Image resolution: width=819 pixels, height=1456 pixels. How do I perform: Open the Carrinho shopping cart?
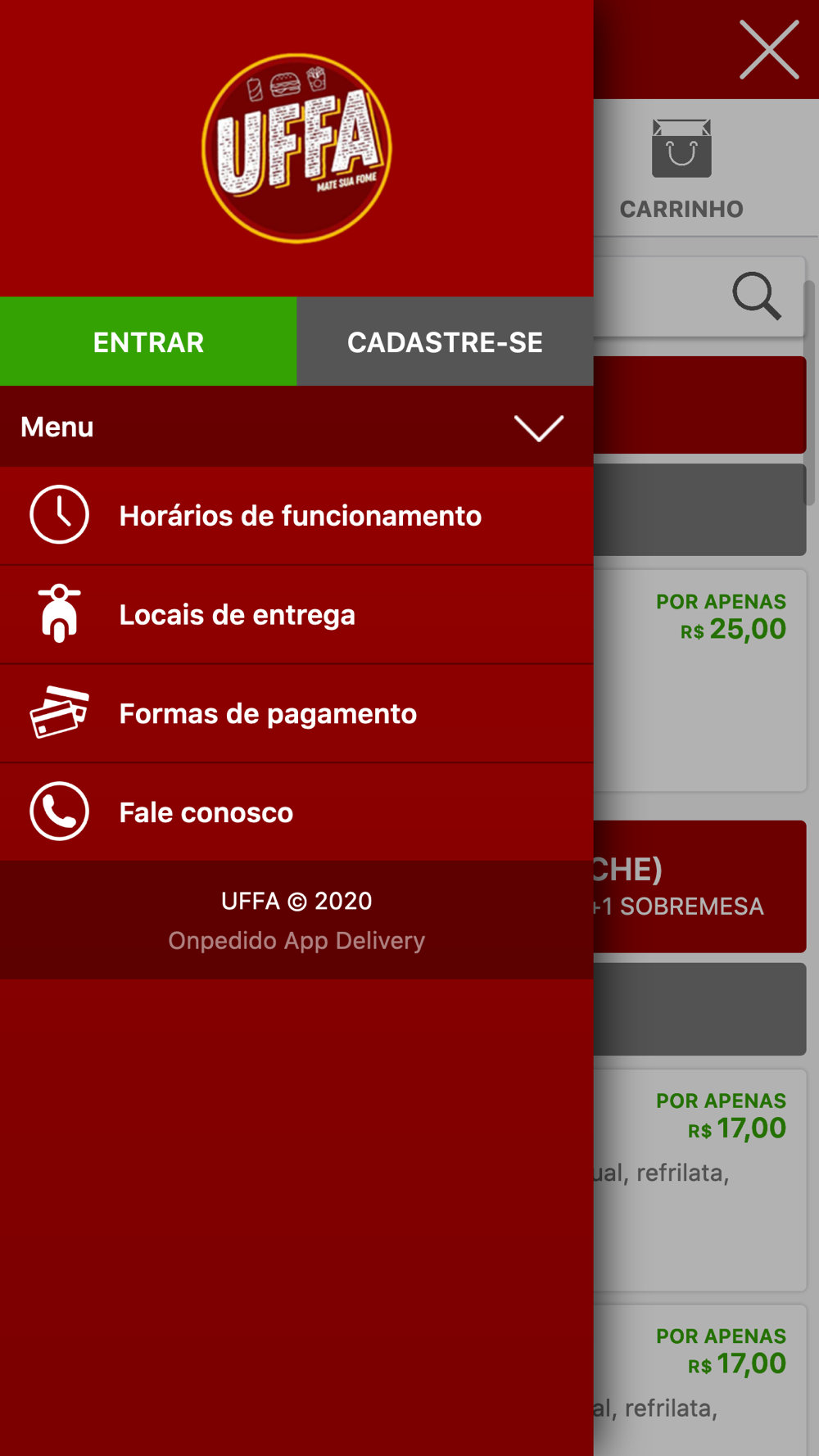tap(681, 169)
